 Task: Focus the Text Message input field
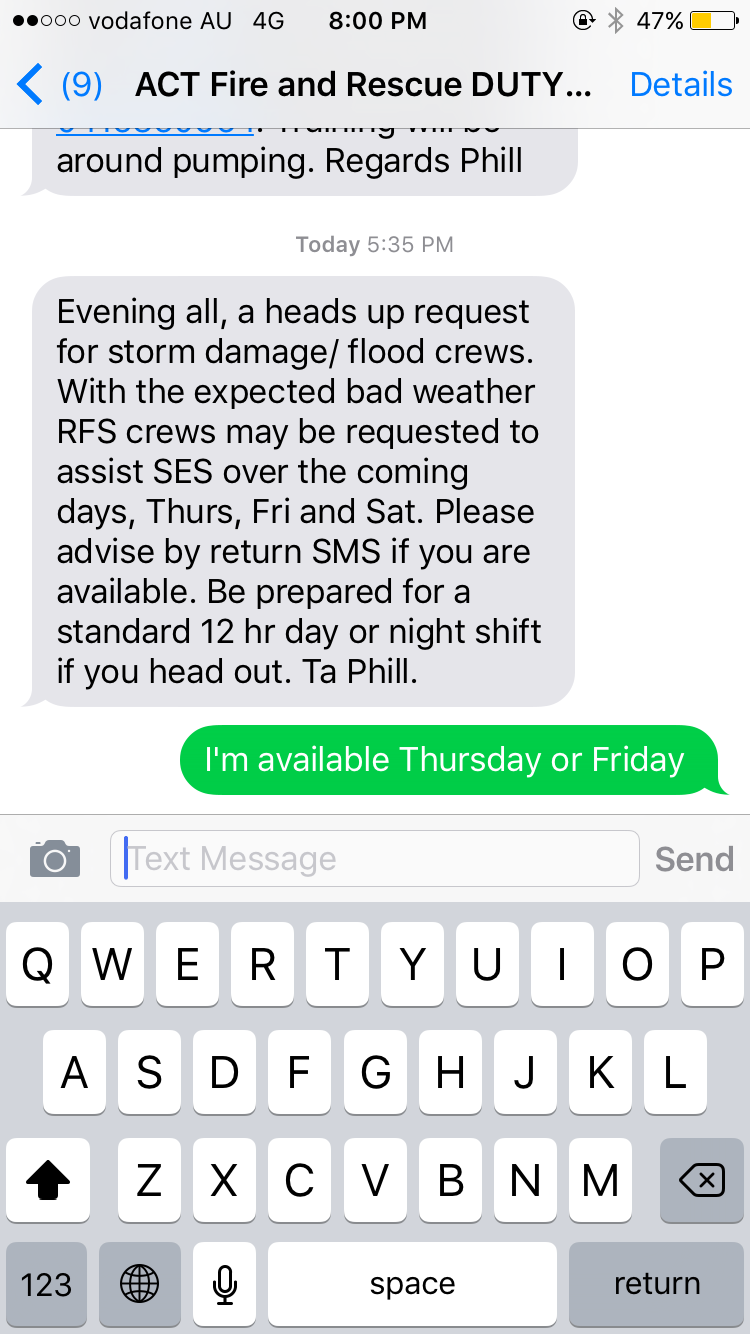pos(375,858)
